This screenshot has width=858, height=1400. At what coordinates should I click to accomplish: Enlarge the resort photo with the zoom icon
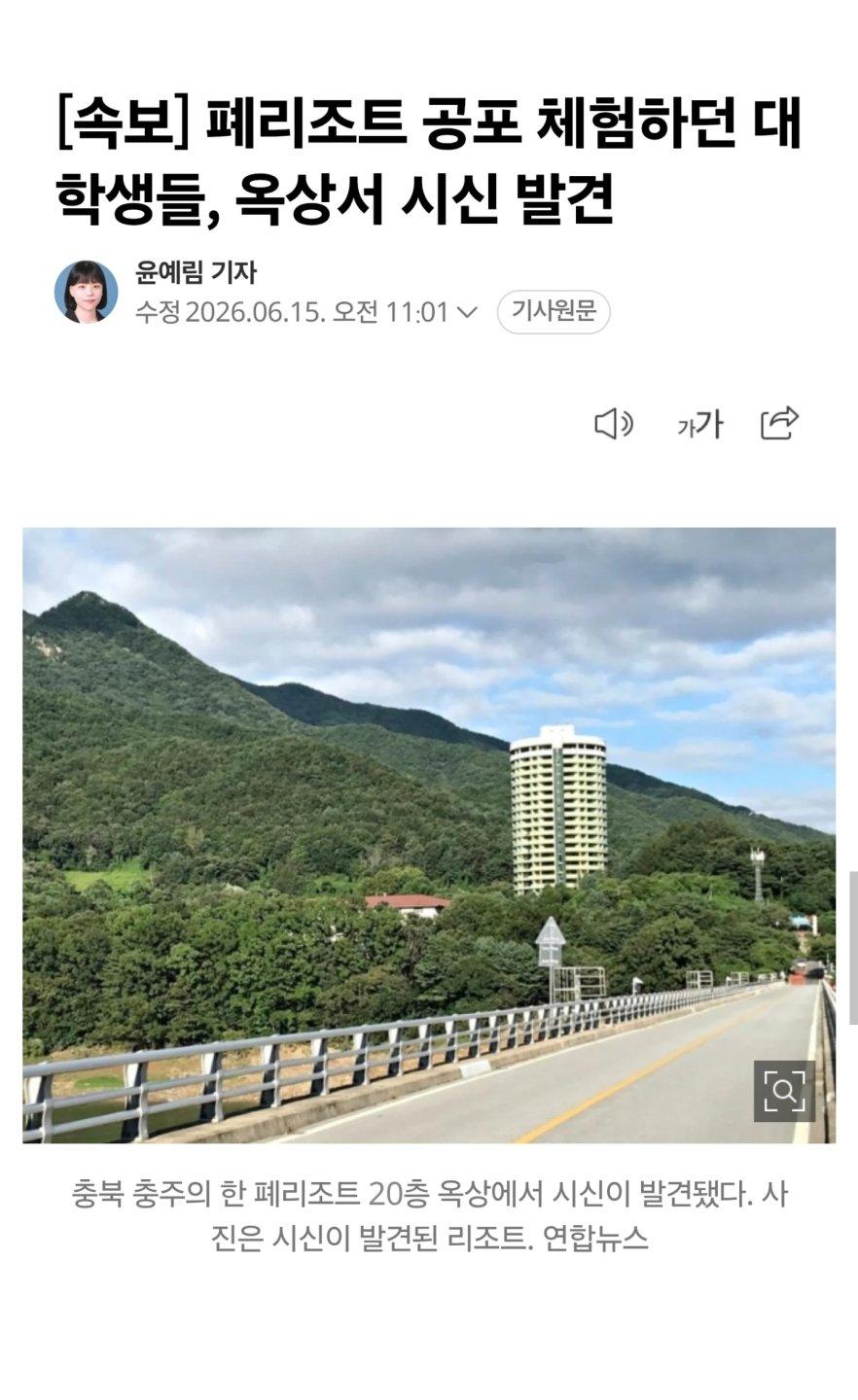(x=784, y=1091)
